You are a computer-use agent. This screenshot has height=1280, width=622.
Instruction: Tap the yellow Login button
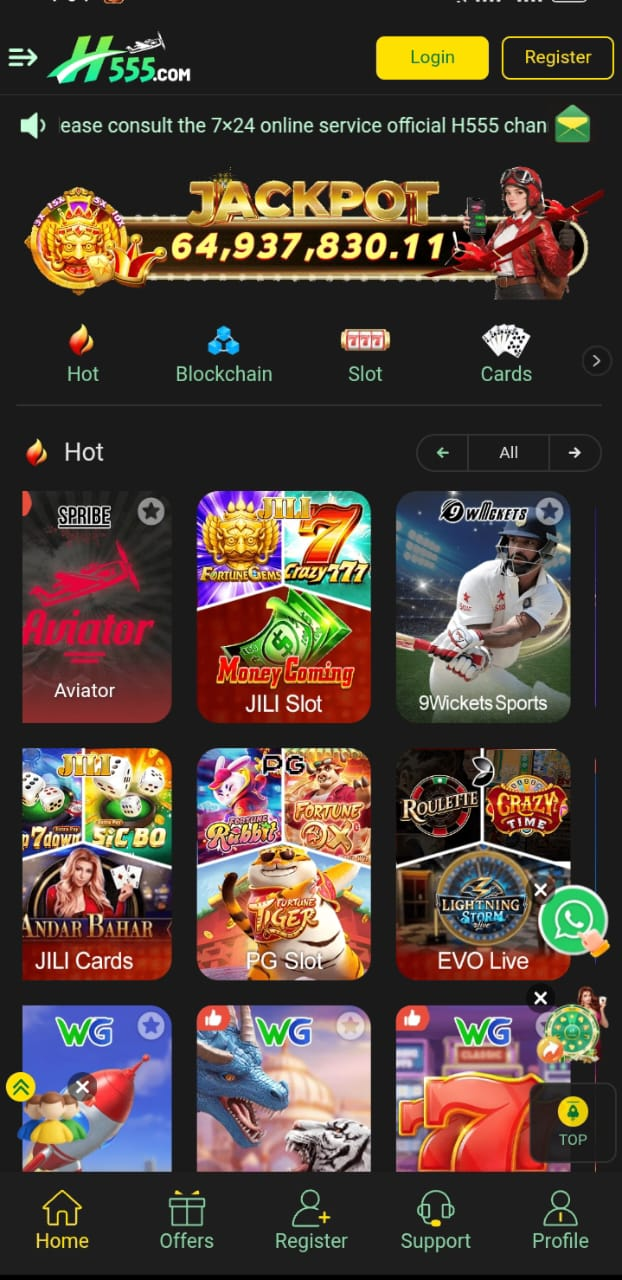click(432, 58)
